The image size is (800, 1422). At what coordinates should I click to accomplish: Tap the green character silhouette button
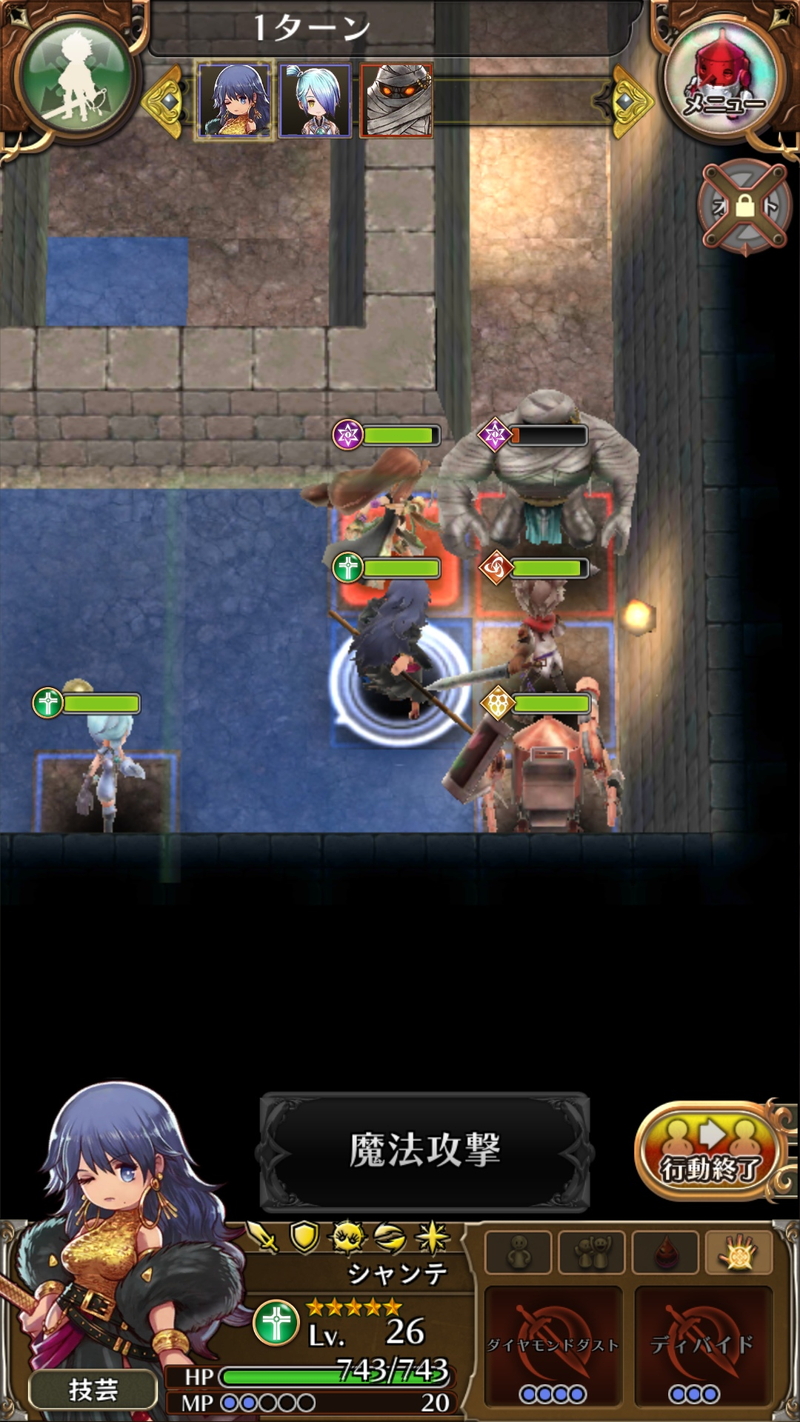pyautogui.click(x=76, y=77)
